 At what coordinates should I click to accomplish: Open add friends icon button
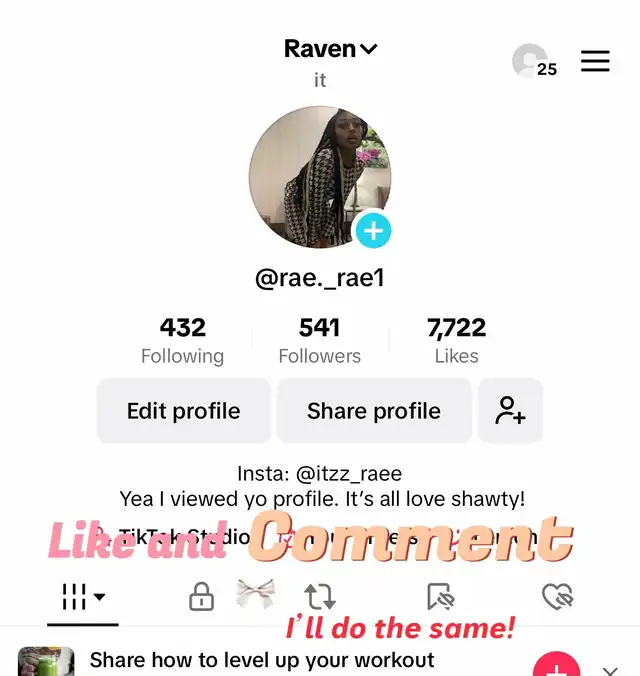[510, 411]
